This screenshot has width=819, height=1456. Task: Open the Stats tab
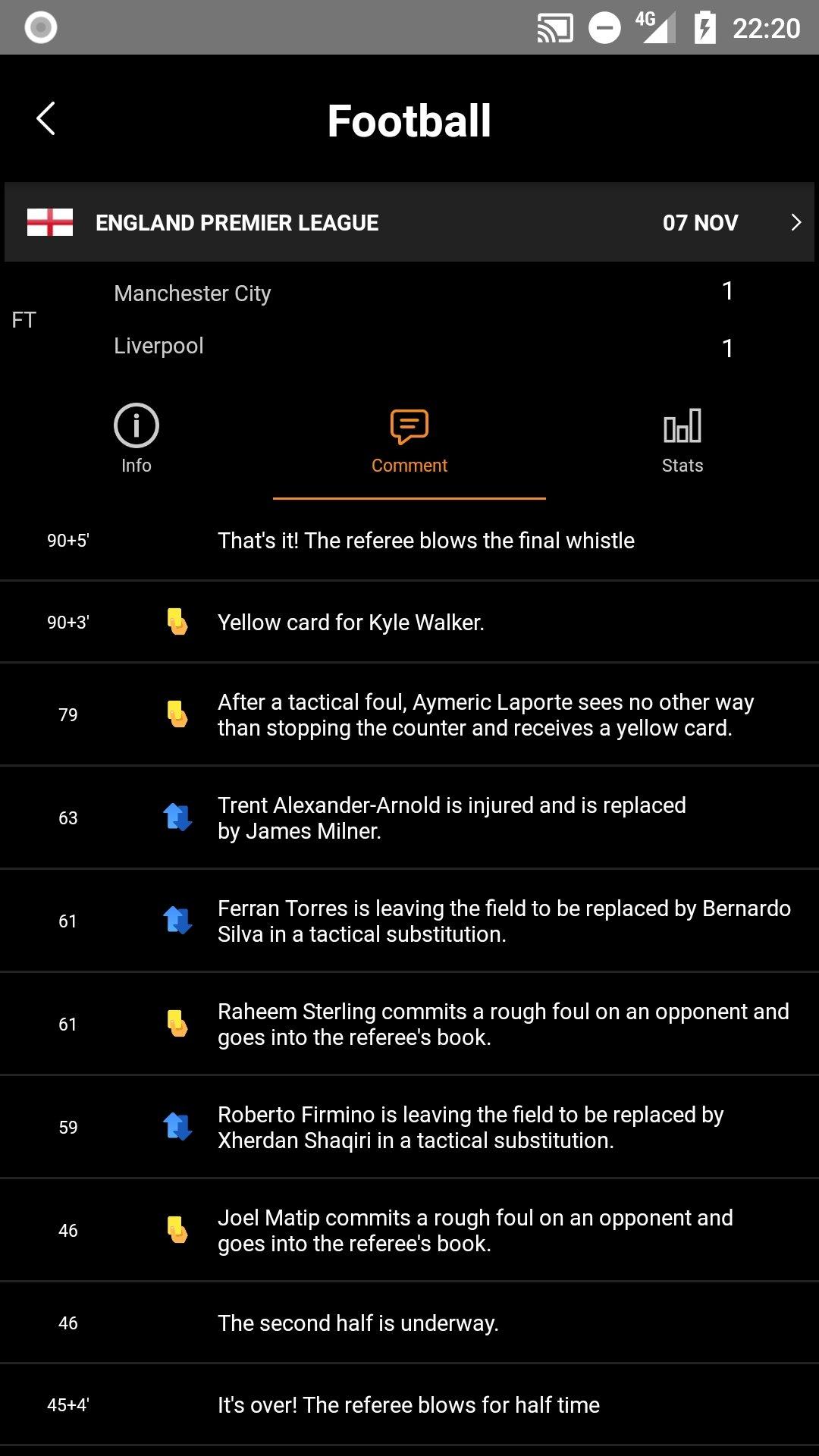pos(682,440)
